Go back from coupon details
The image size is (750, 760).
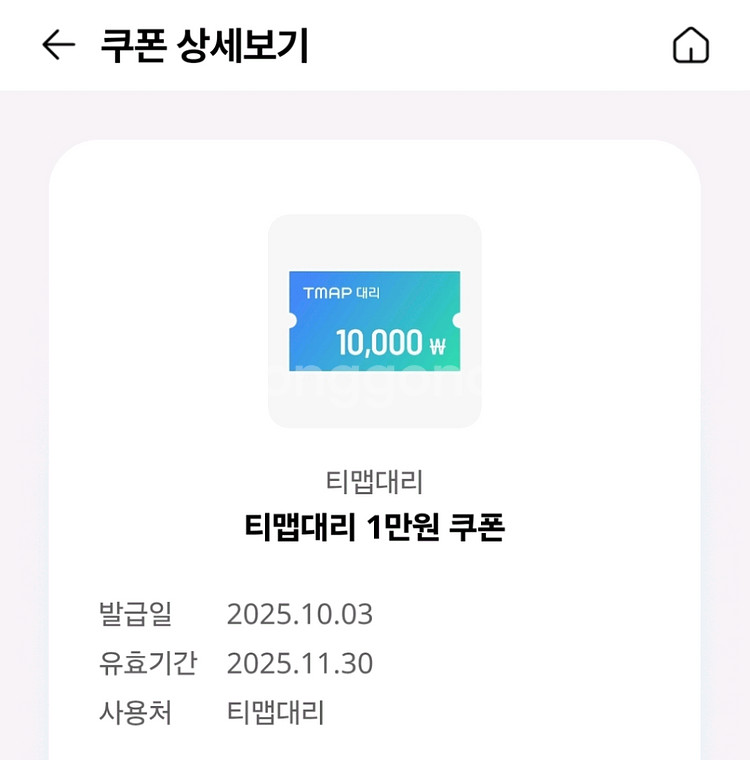tap(58, 45)
